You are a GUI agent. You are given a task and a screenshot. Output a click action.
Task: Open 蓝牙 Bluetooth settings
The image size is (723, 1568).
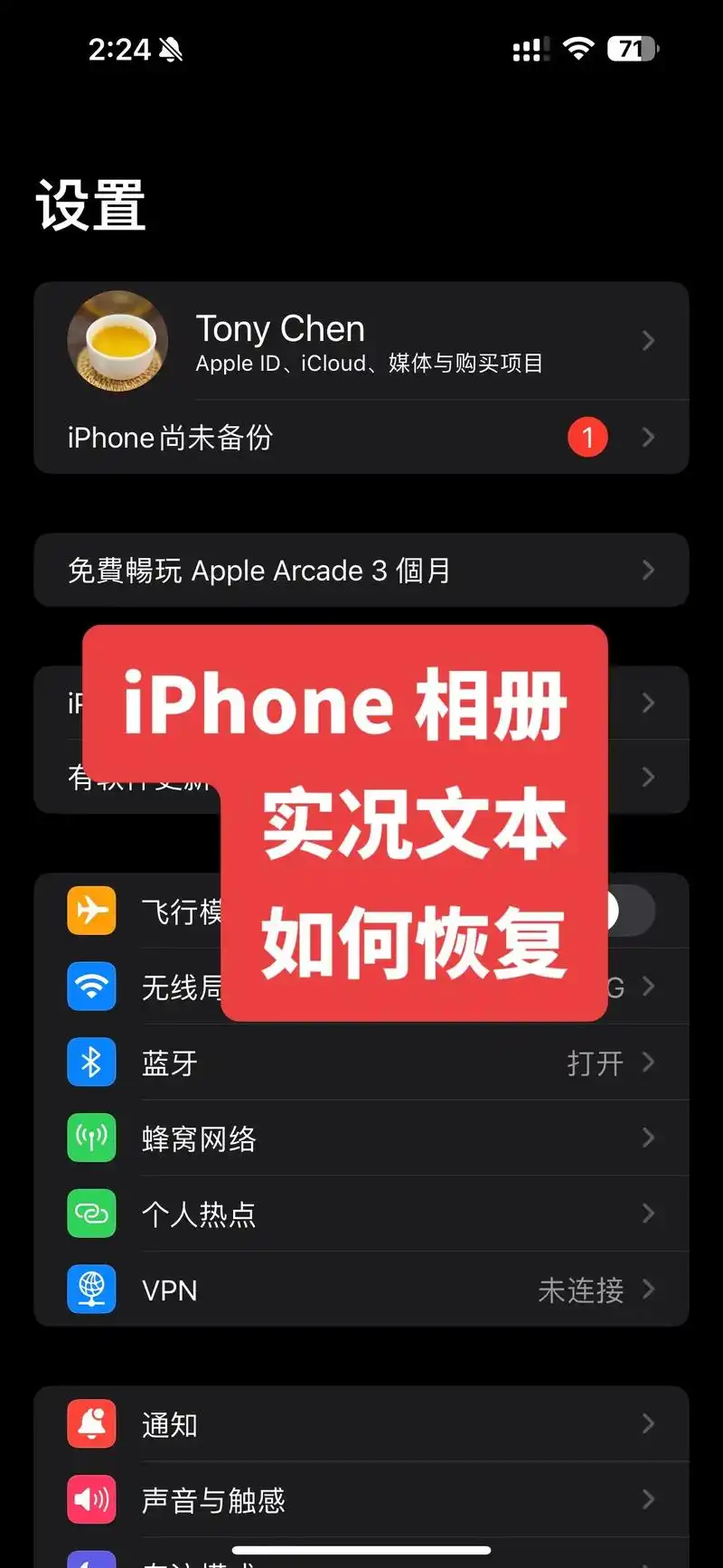361,1063
